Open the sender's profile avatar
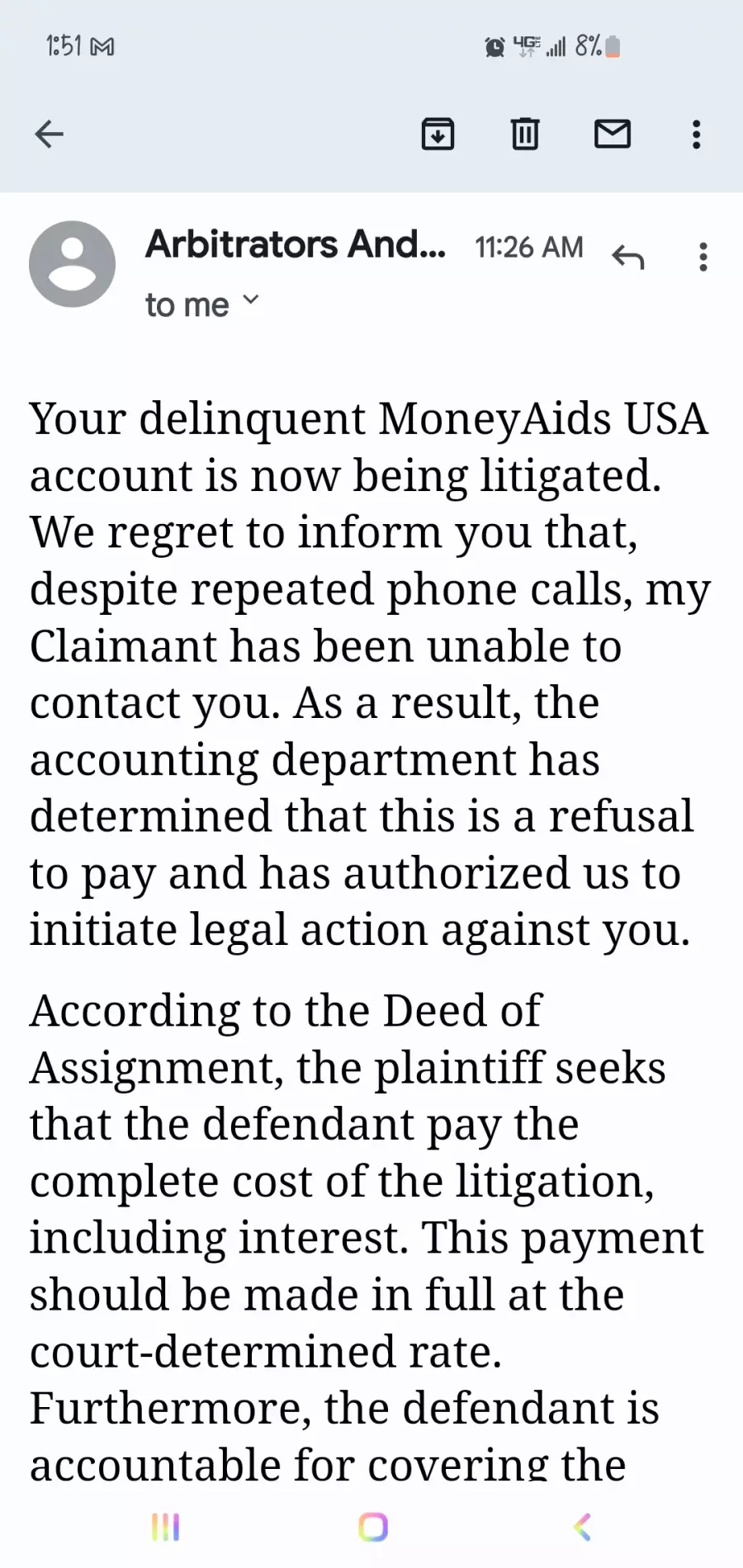 coord(73,264)
